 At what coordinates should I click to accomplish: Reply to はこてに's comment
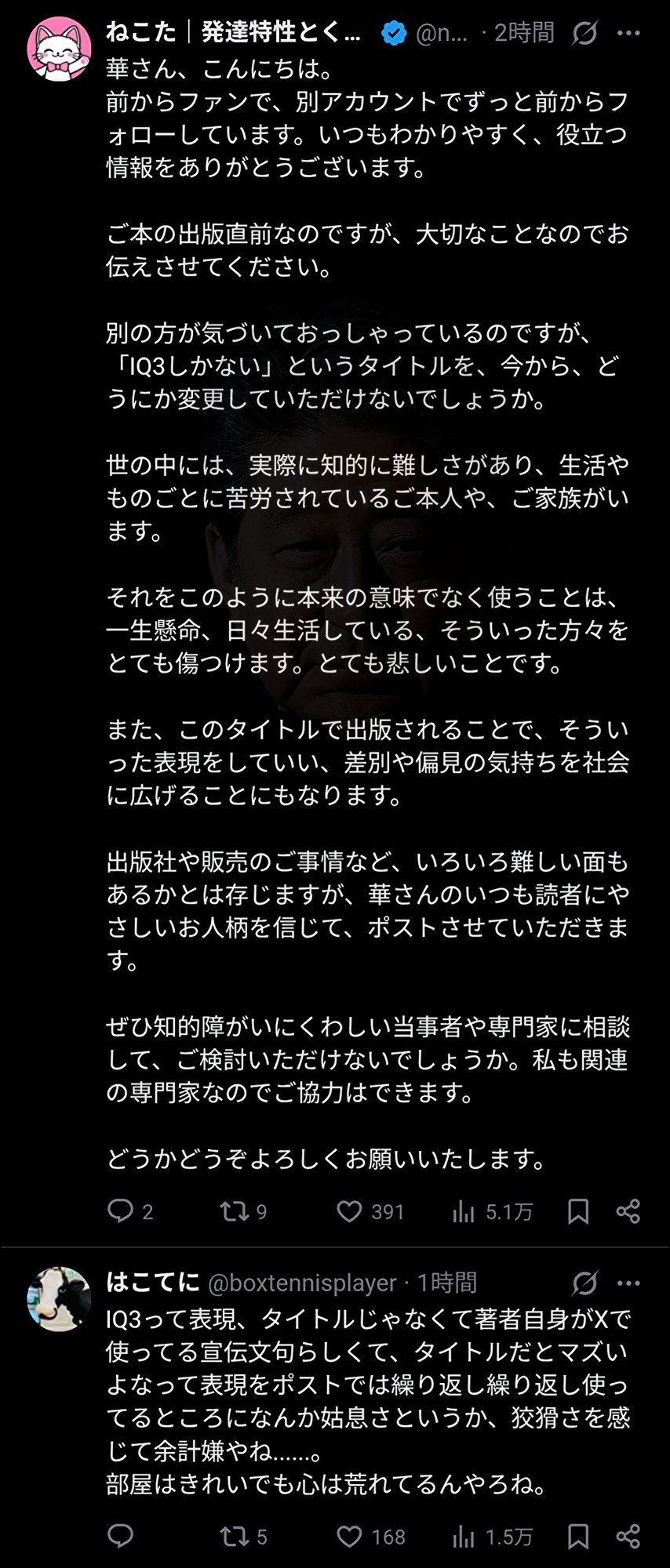(121, 1536)
